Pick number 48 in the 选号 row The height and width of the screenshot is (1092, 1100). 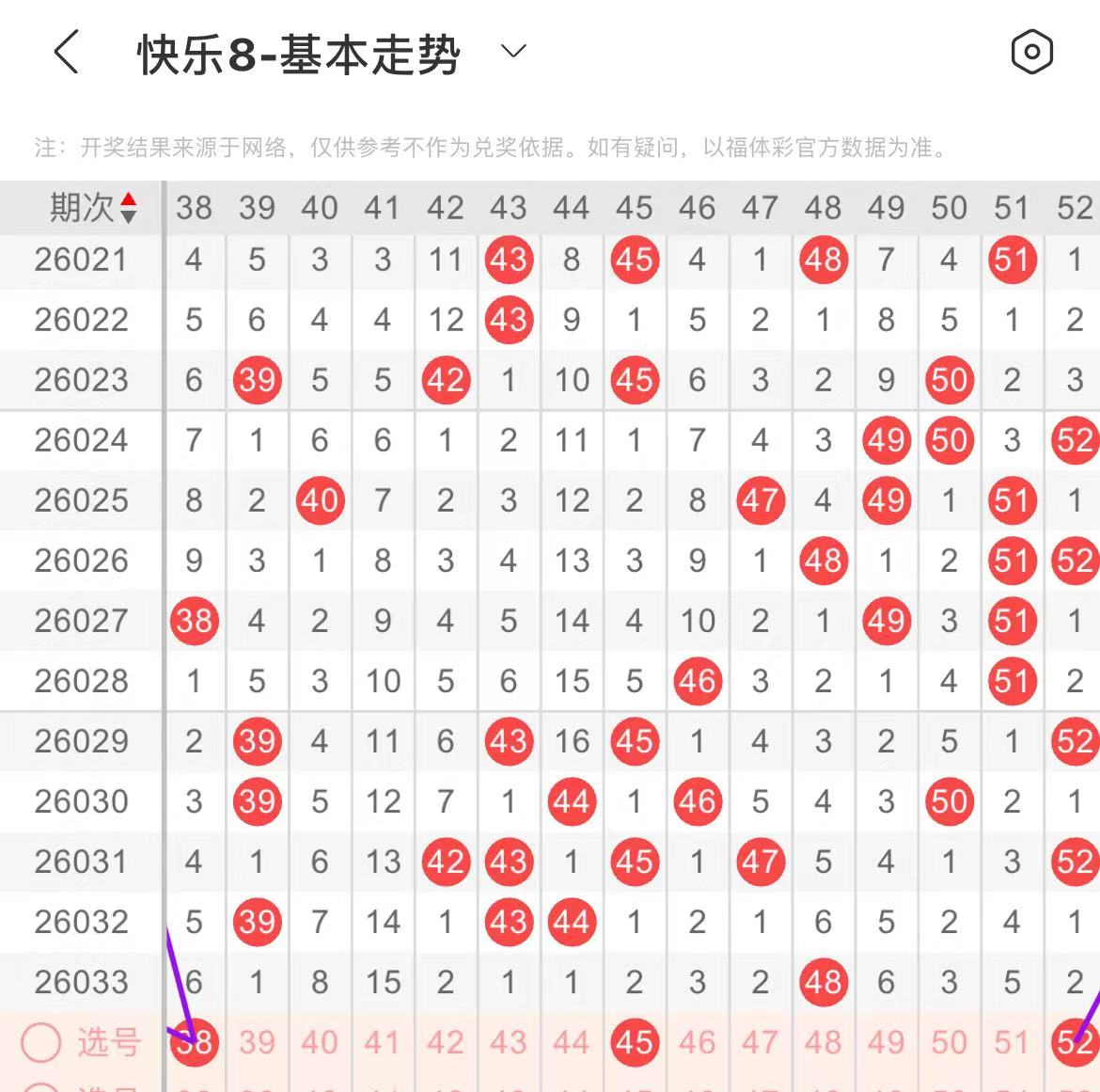point(823,1042)
